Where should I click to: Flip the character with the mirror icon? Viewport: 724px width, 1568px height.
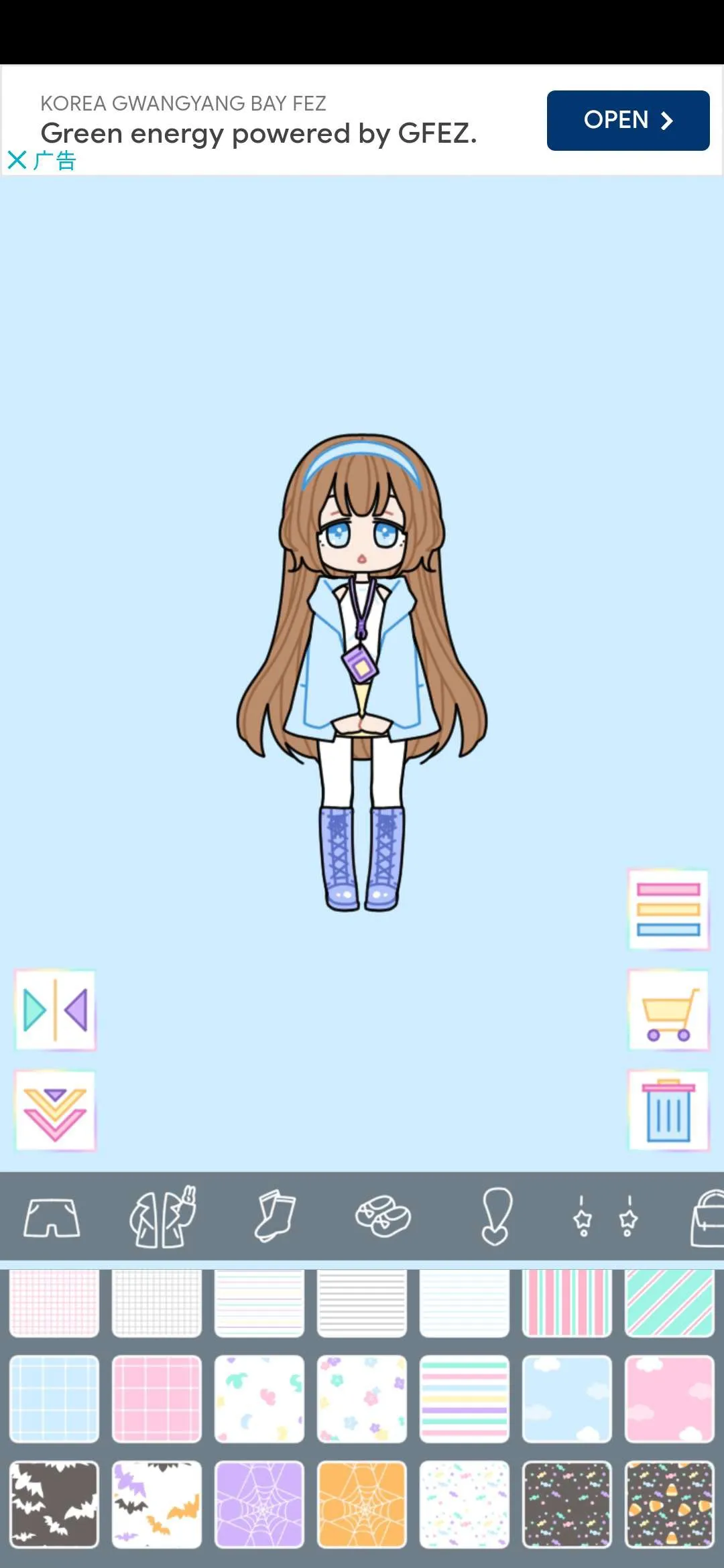click(x=56, y=1010)
